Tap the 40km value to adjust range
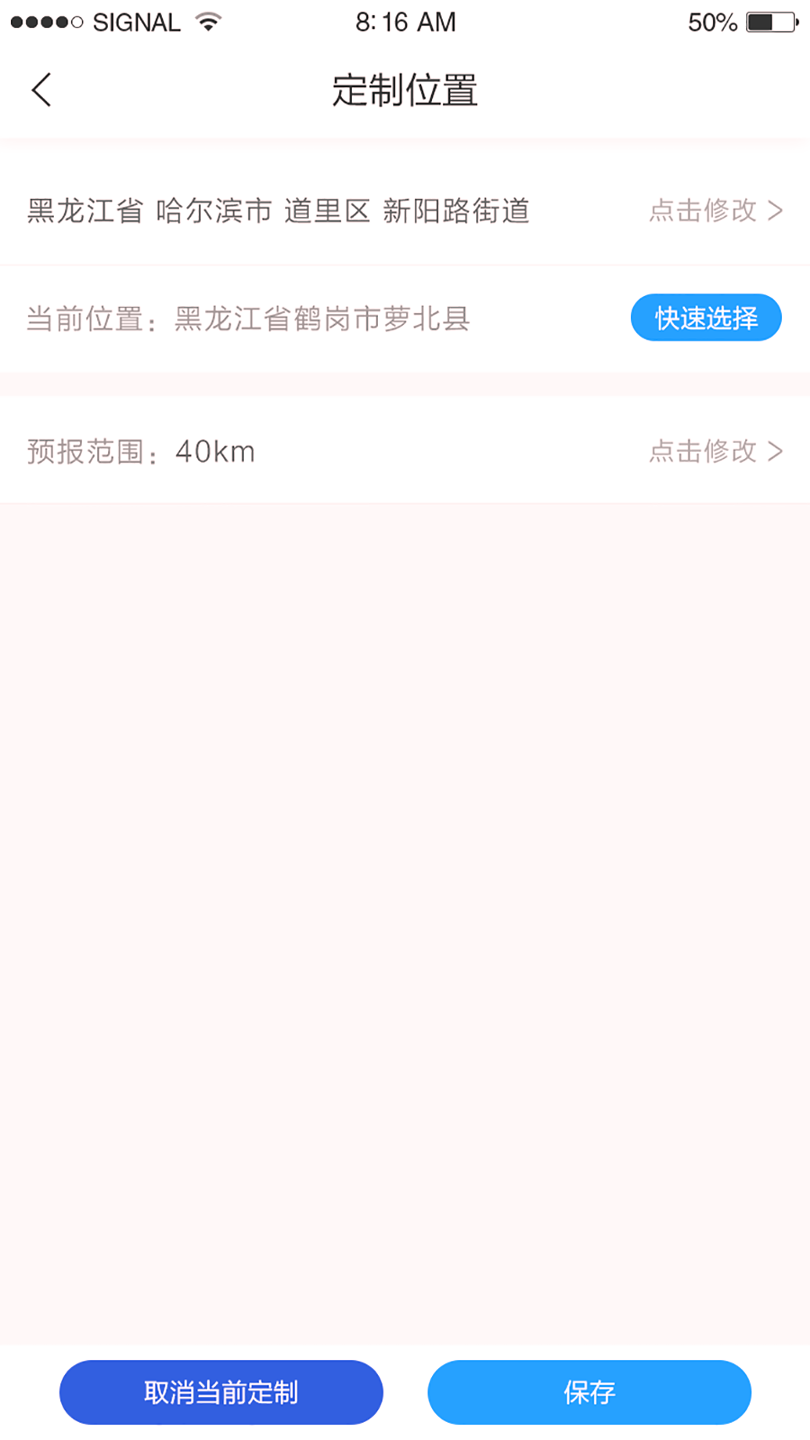 point(215,451)
